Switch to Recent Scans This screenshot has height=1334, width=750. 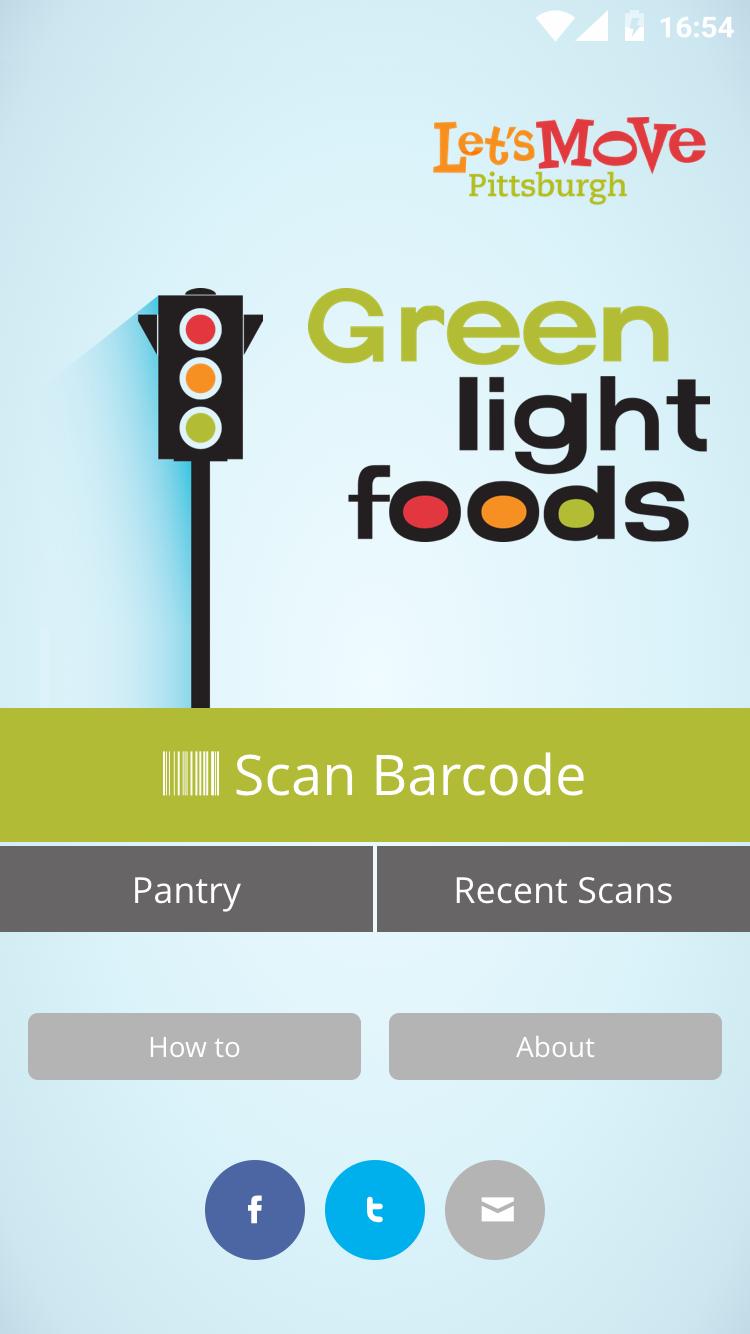[563, 889]
